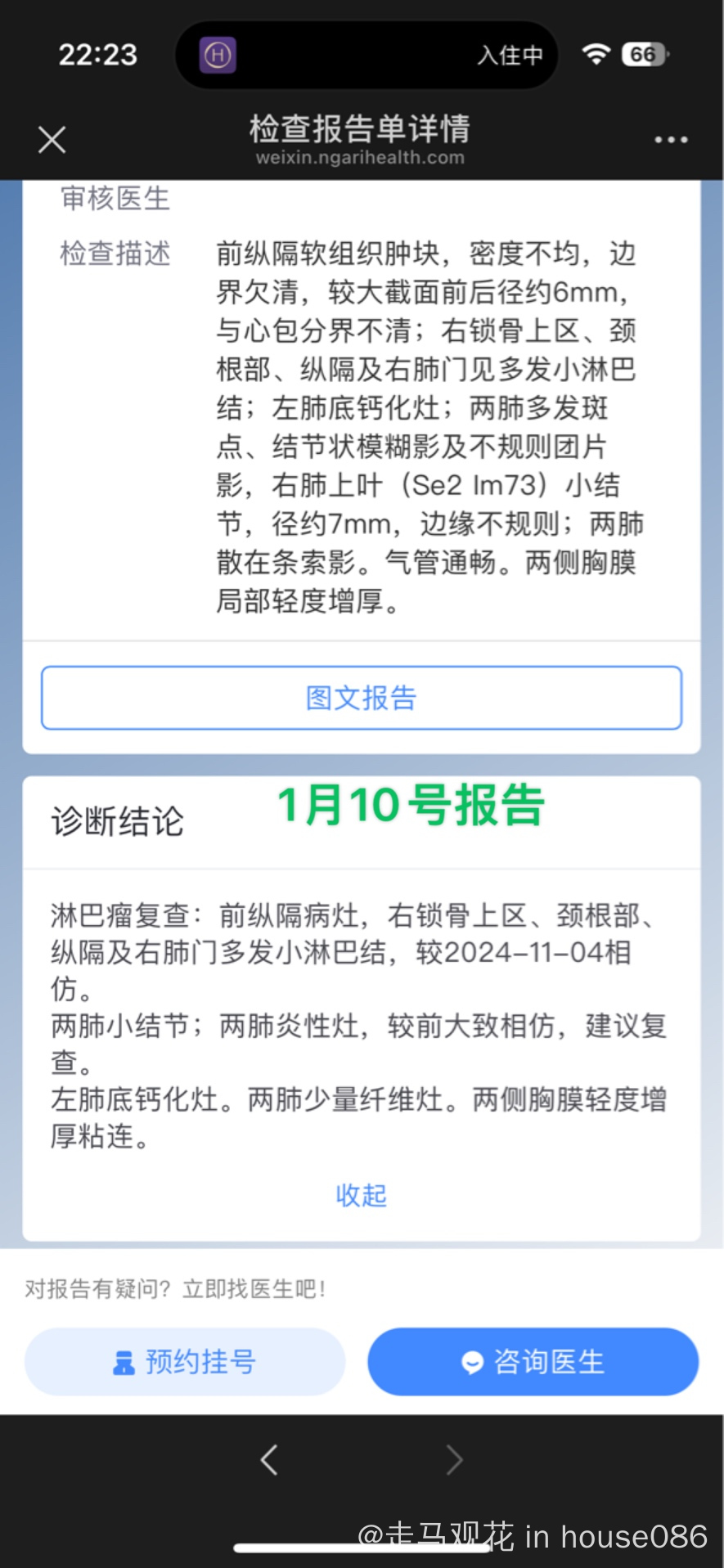Book an appointment via 预约挂号

tap(185, 1362)
